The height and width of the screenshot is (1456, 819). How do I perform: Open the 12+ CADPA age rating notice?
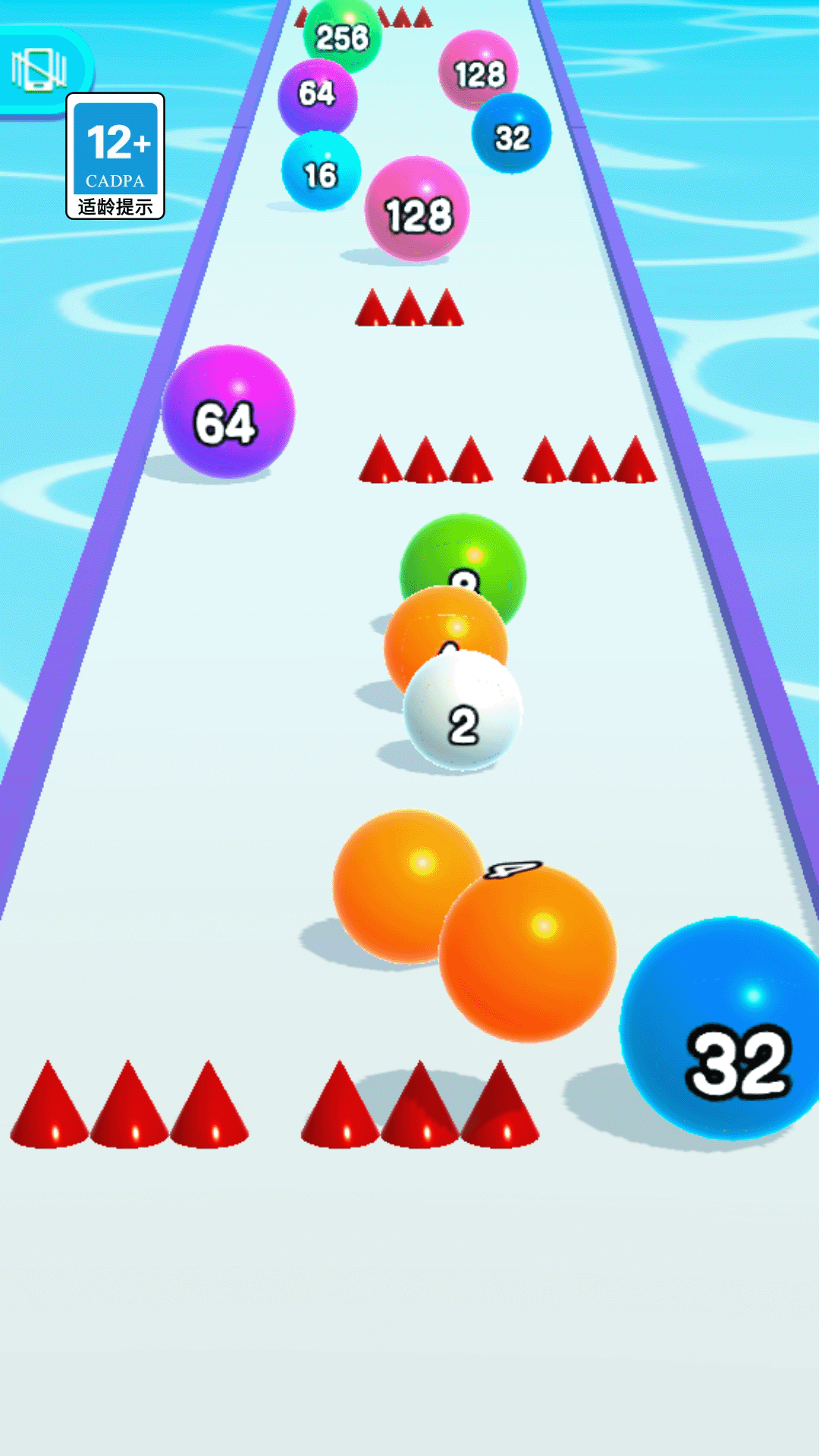(115, 156)
